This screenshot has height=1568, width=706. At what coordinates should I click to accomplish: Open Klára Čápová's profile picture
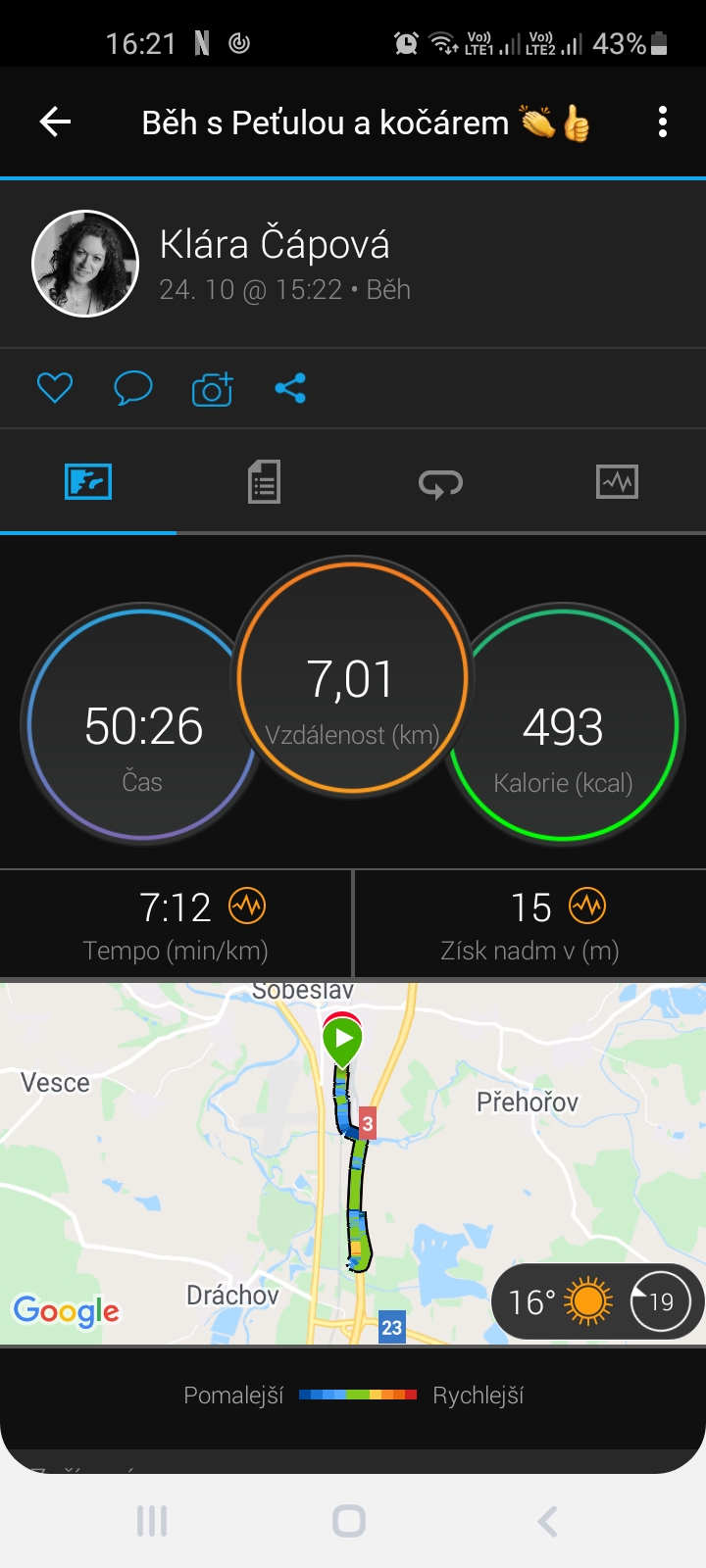tap(85, 263)
